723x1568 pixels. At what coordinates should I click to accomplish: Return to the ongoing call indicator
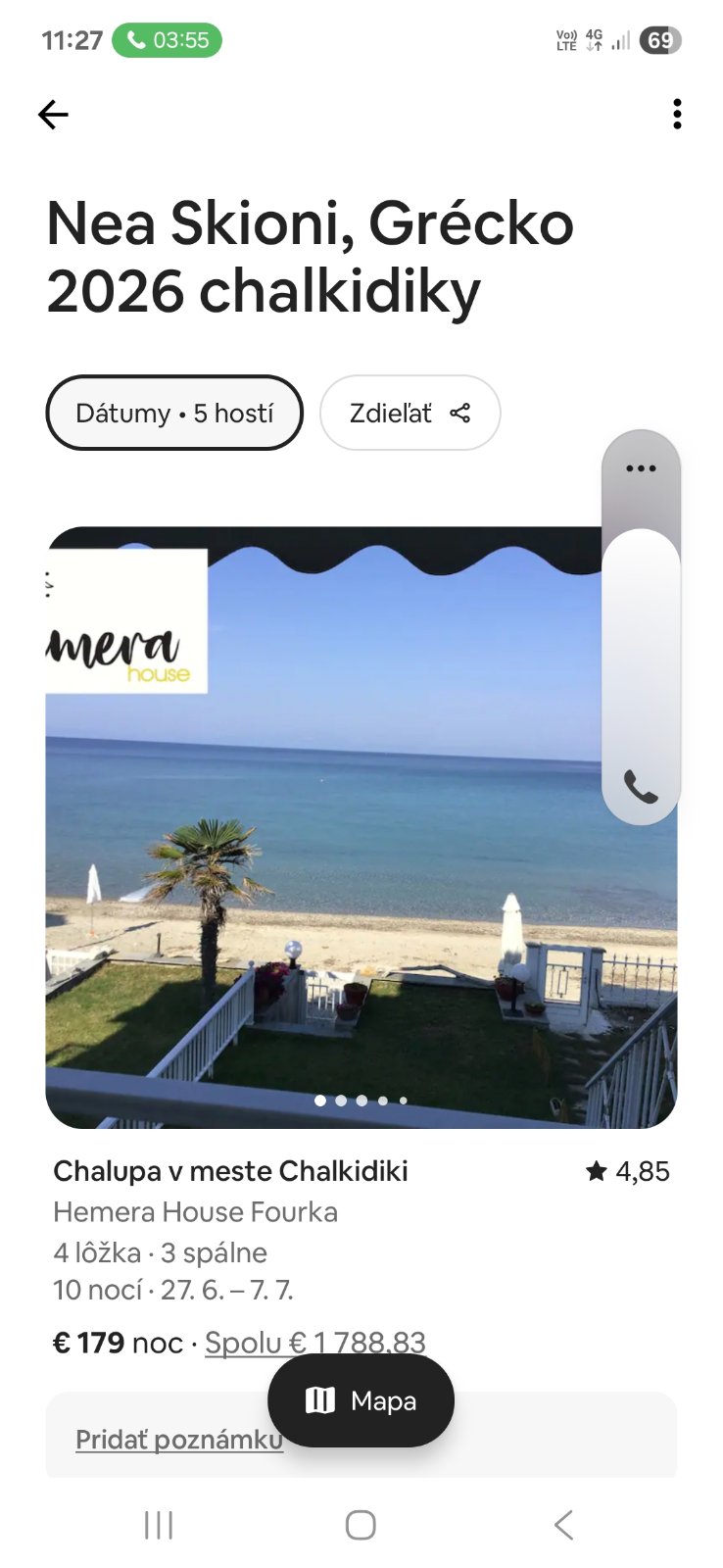[167, 40]
